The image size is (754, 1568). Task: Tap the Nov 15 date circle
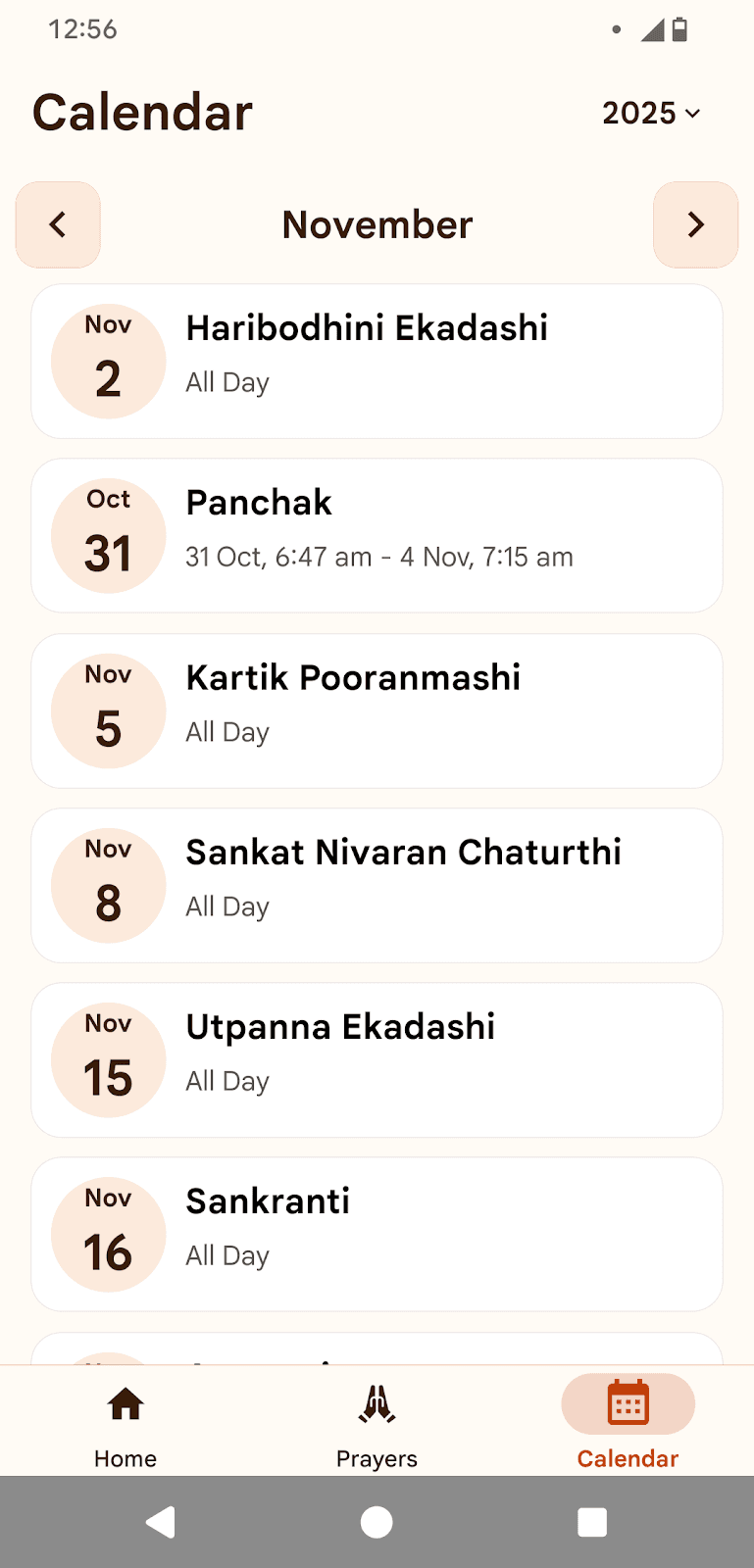pos(107,1058)
